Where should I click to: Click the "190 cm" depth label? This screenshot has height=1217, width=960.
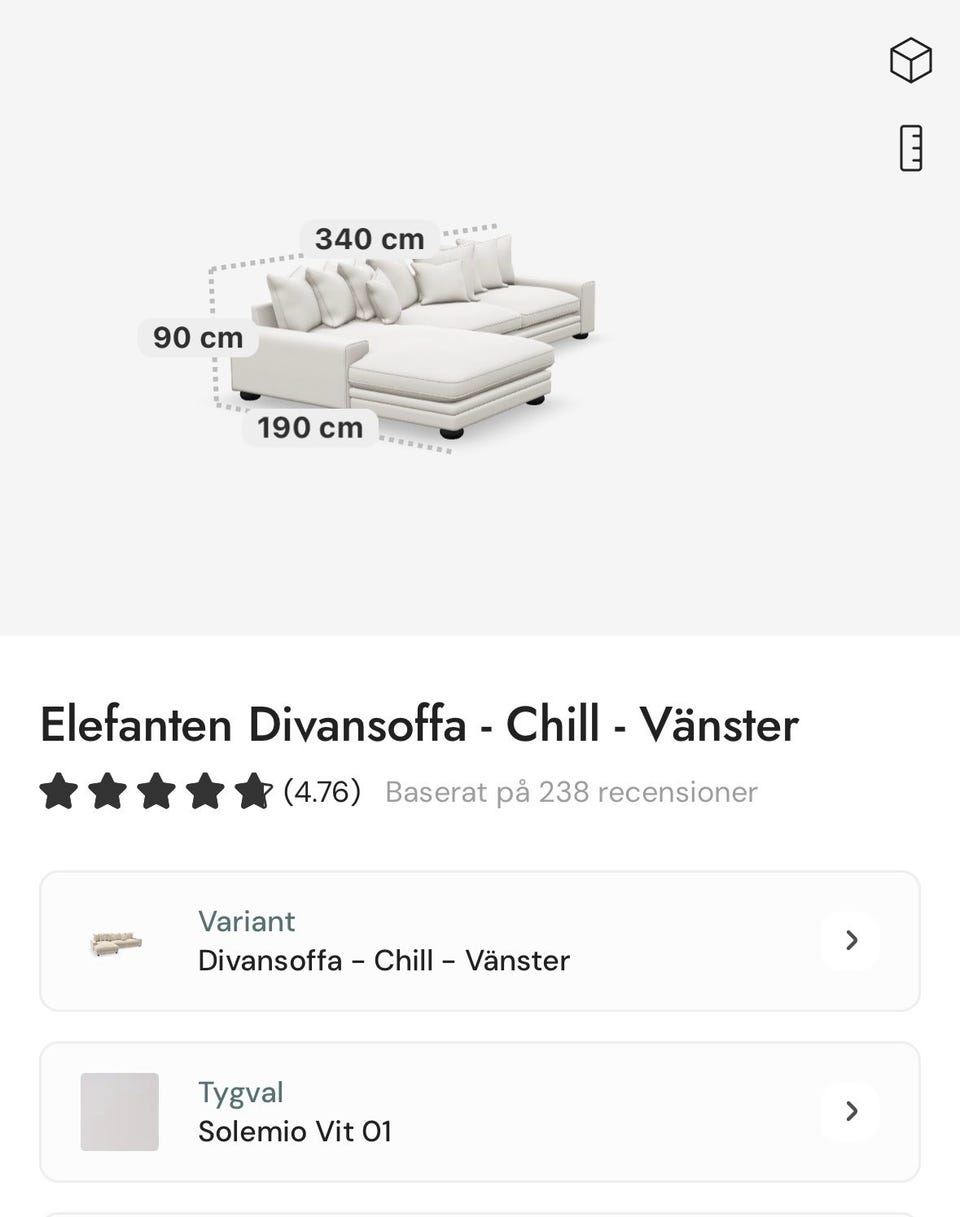click(310, 427)
